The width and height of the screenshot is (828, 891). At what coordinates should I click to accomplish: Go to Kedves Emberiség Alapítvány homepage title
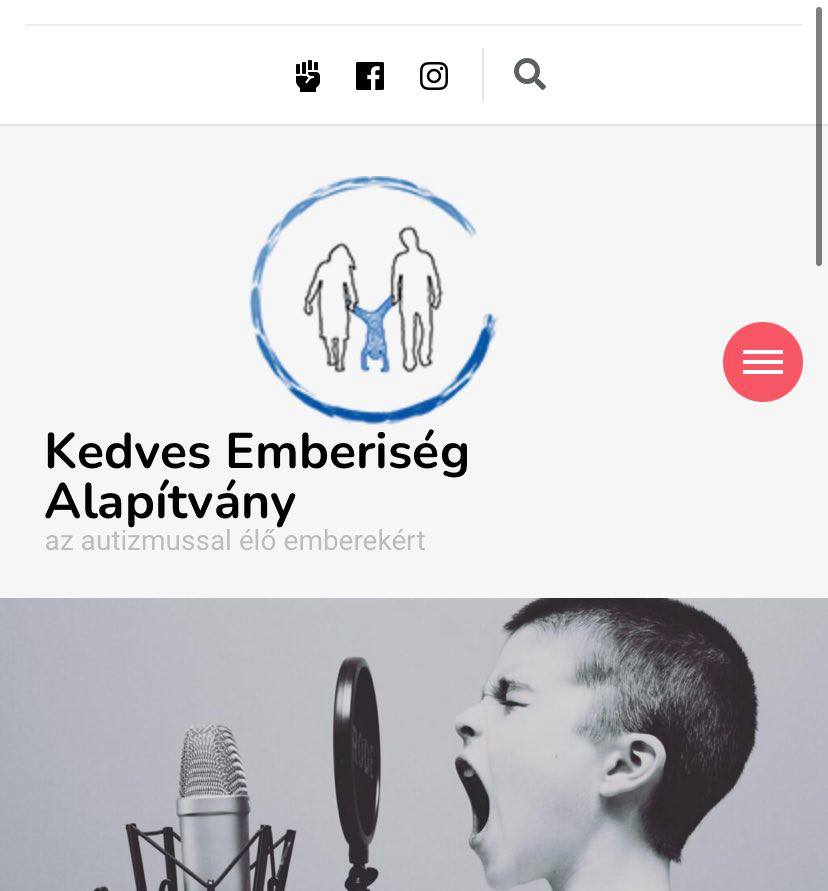(257, 476)
